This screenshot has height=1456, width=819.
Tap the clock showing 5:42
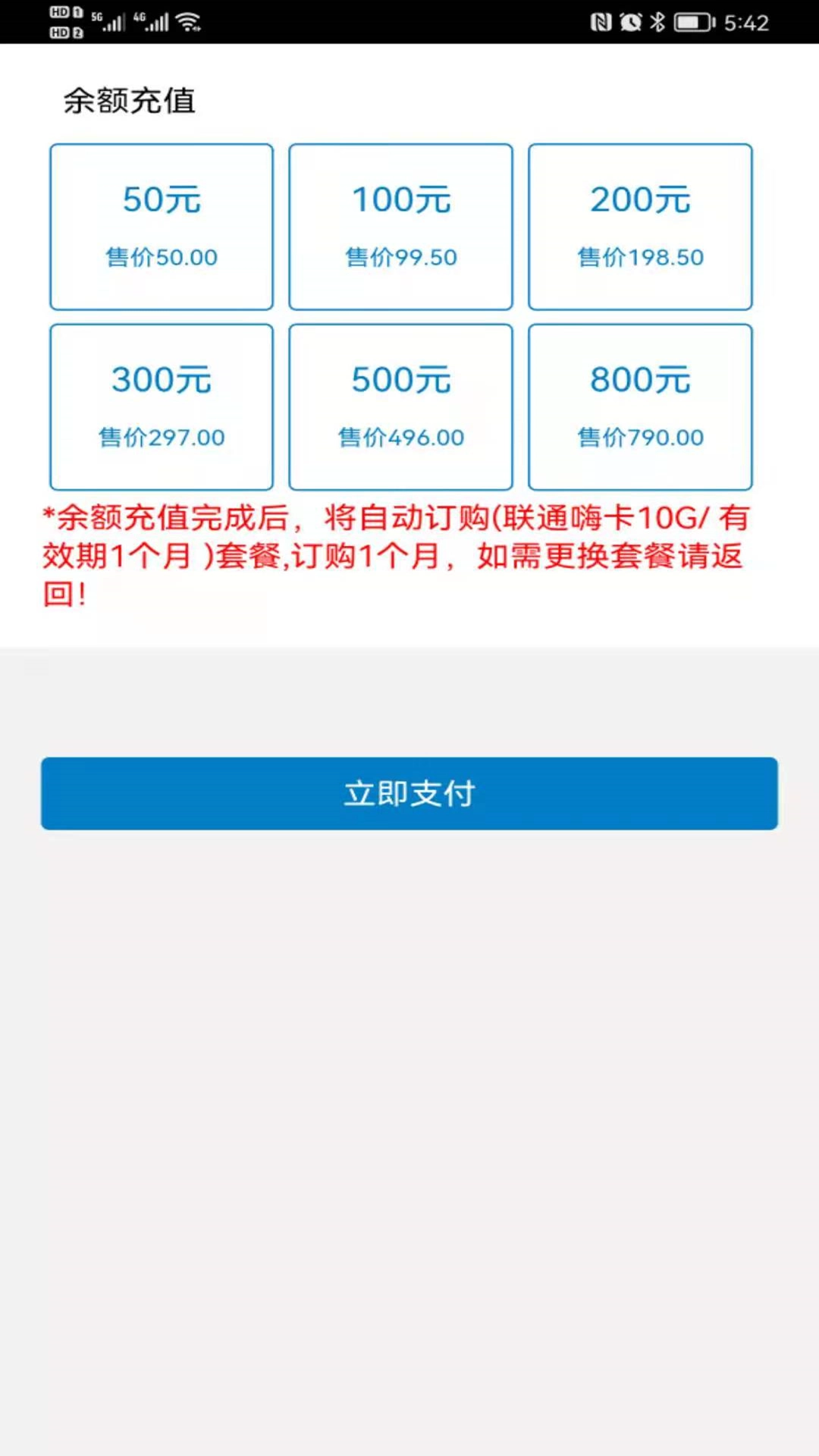click(x=747, y=23)
